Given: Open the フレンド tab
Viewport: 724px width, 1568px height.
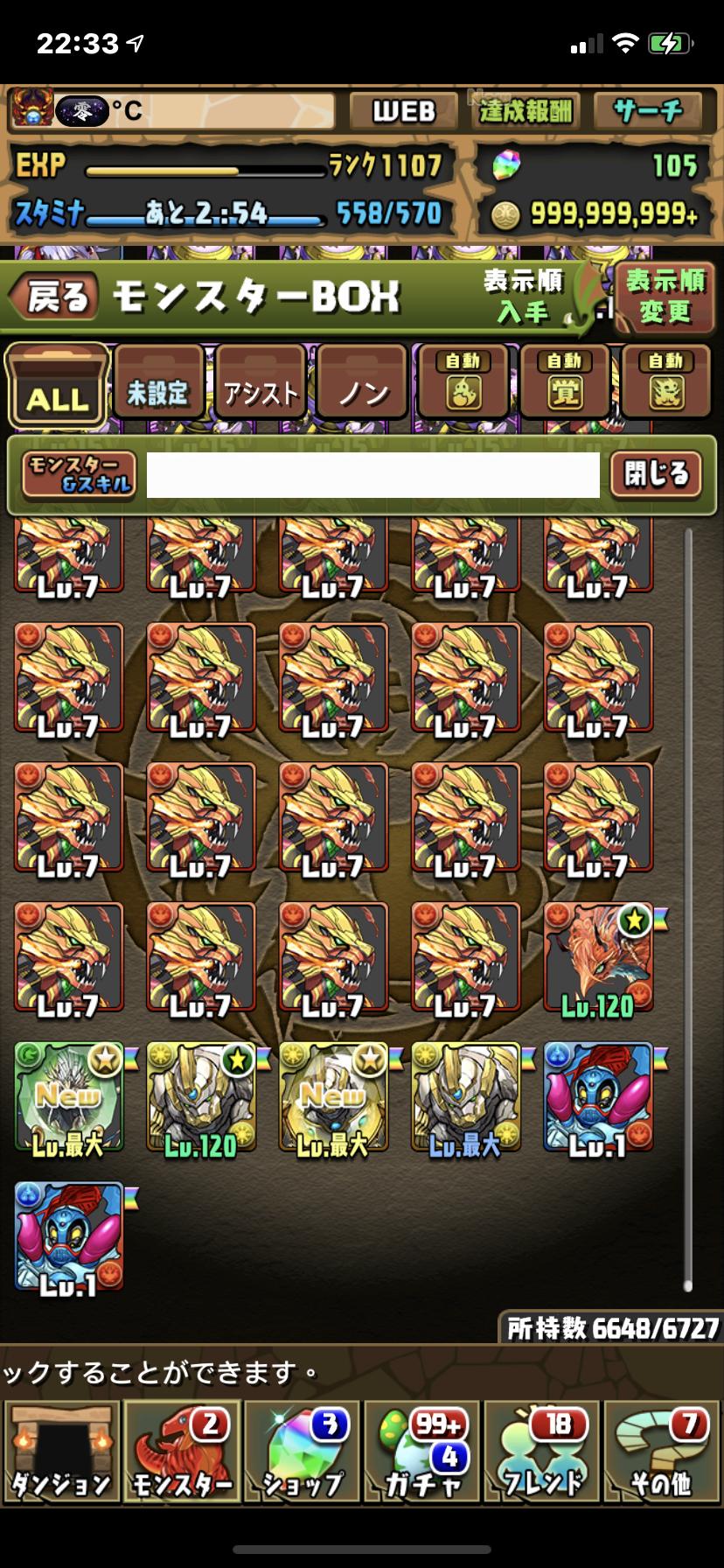Looking at the screenshot, I should [x=542, y=1452].
